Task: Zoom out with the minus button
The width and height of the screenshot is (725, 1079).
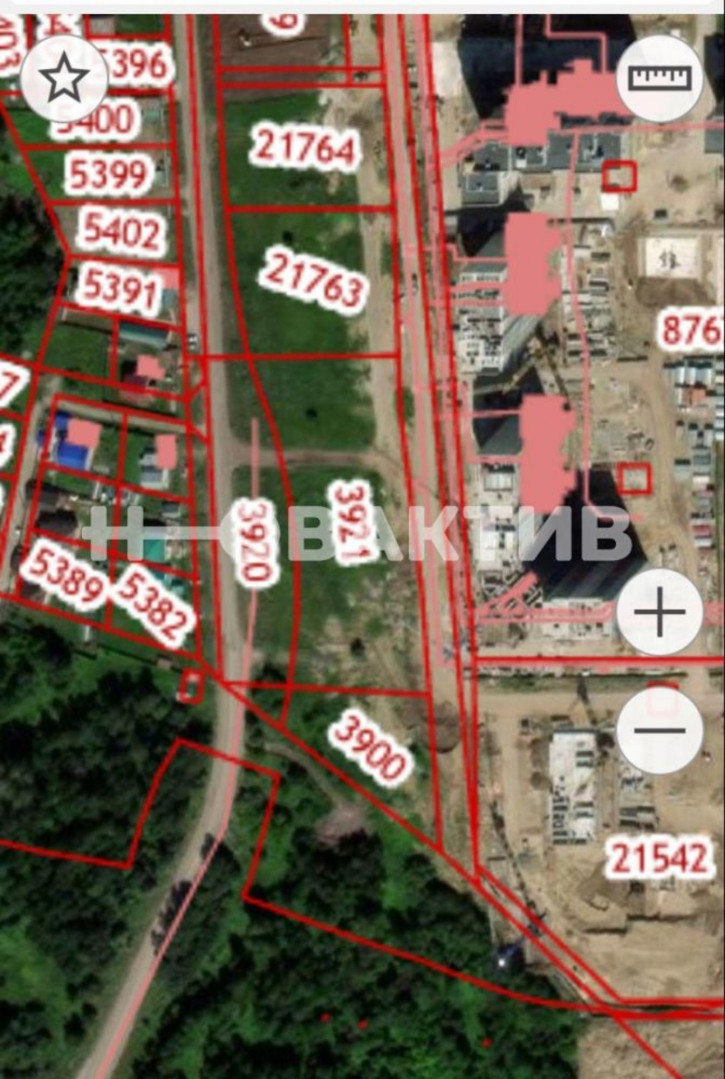Action: point(659,730)
